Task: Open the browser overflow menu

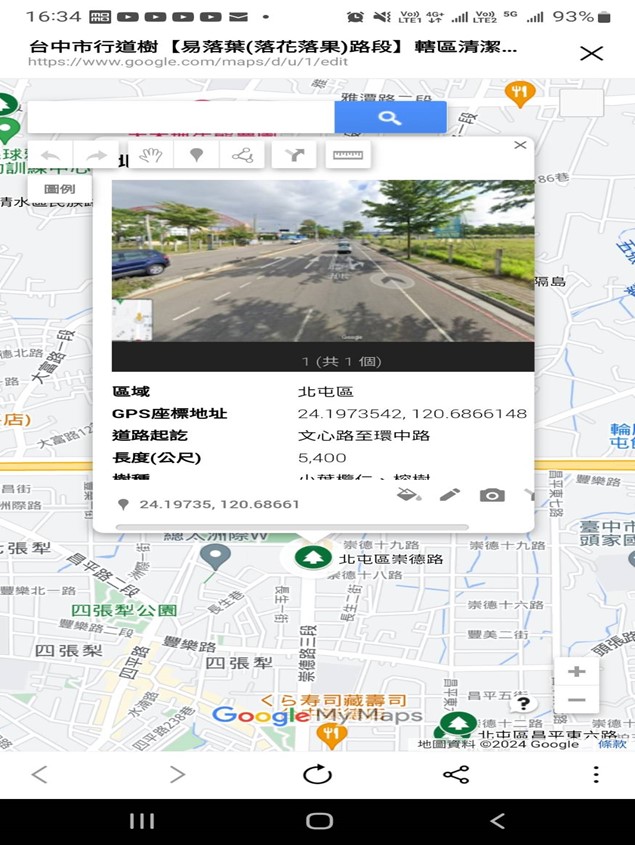Action: 595,774
